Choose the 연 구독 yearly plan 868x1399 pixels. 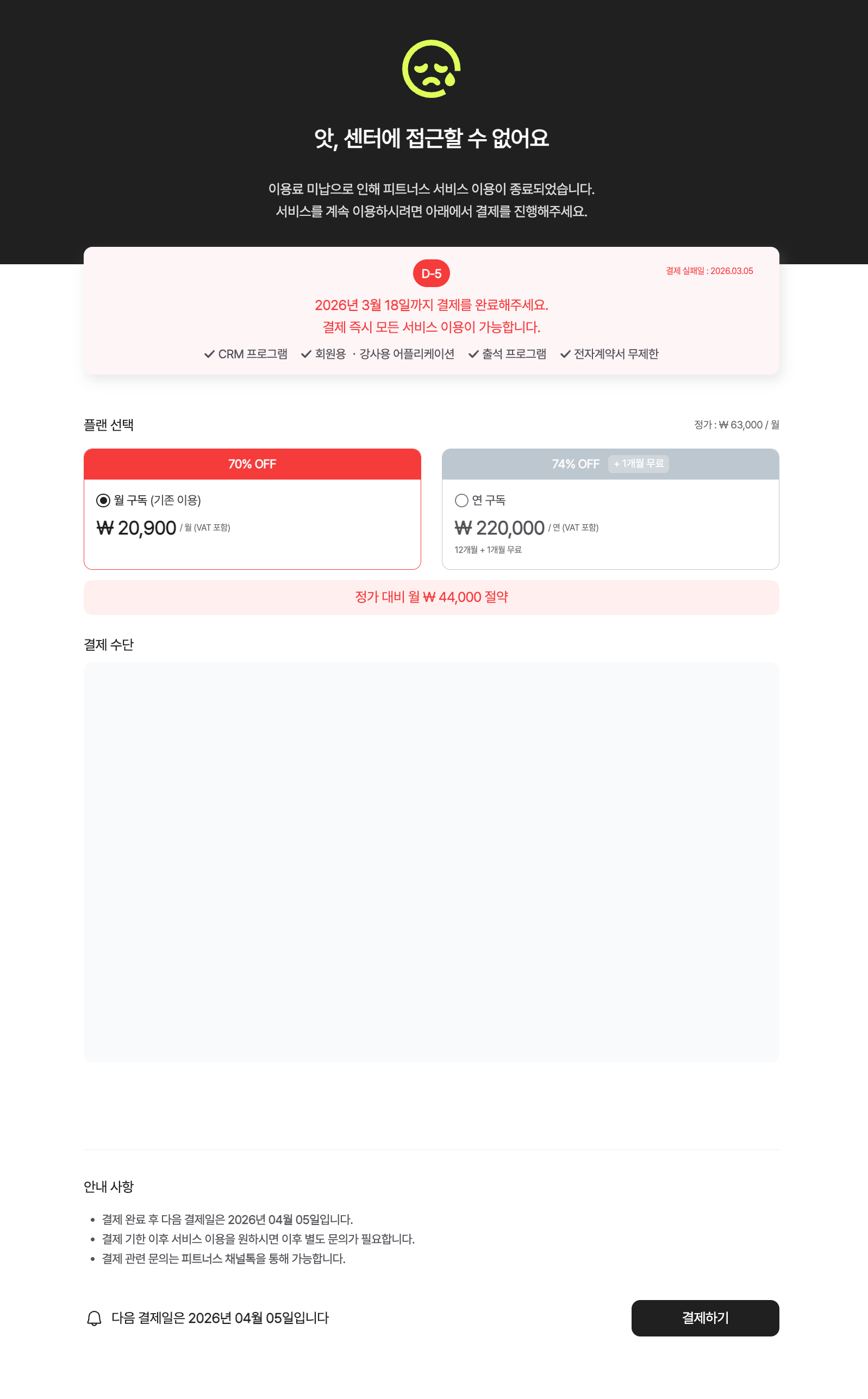click(461, 500)
